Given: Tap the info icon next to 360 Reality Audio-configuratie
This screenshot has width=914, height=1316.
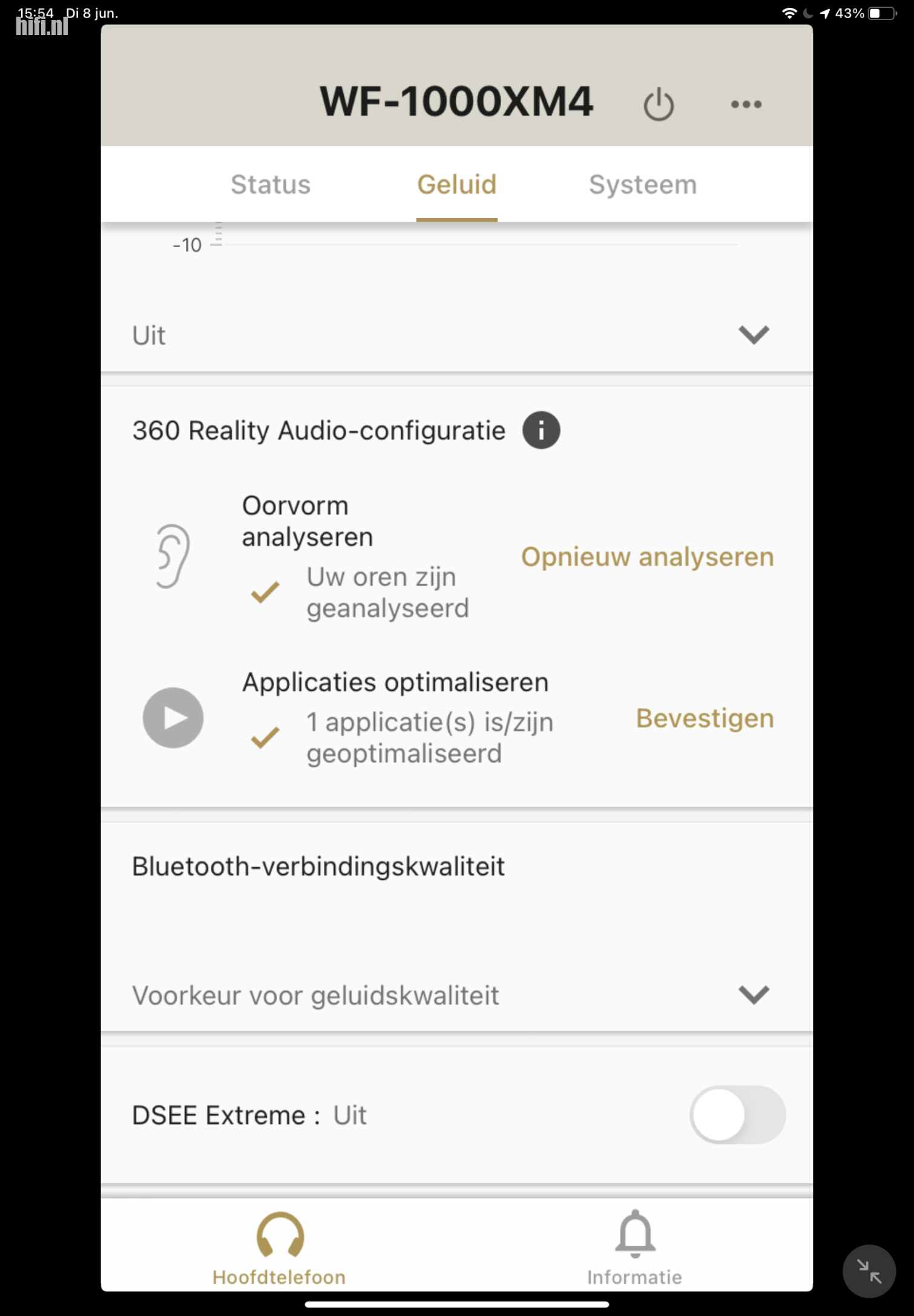Looking at the screenshot, I should point(541,430).
